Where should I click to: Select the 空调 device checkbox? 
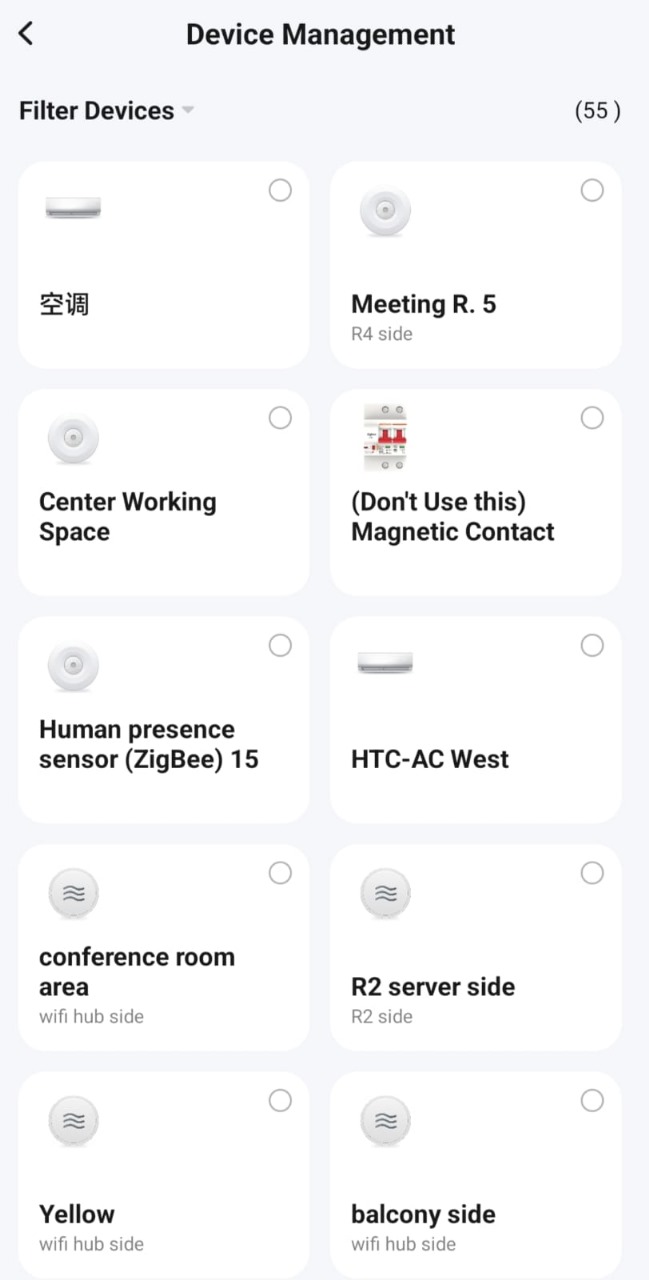[280, 190]
